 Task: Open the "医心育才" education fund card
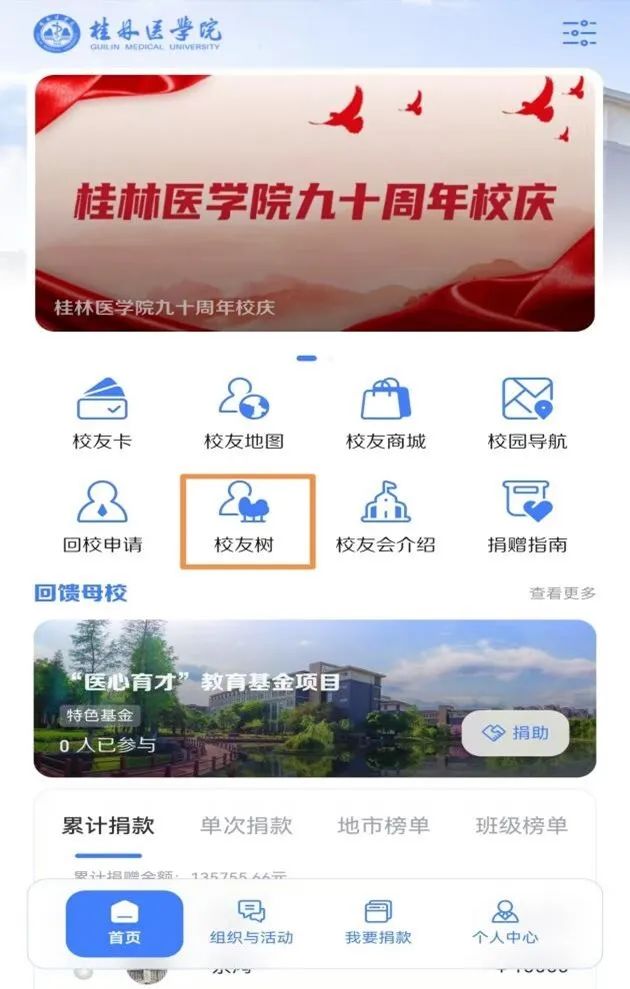250,698
